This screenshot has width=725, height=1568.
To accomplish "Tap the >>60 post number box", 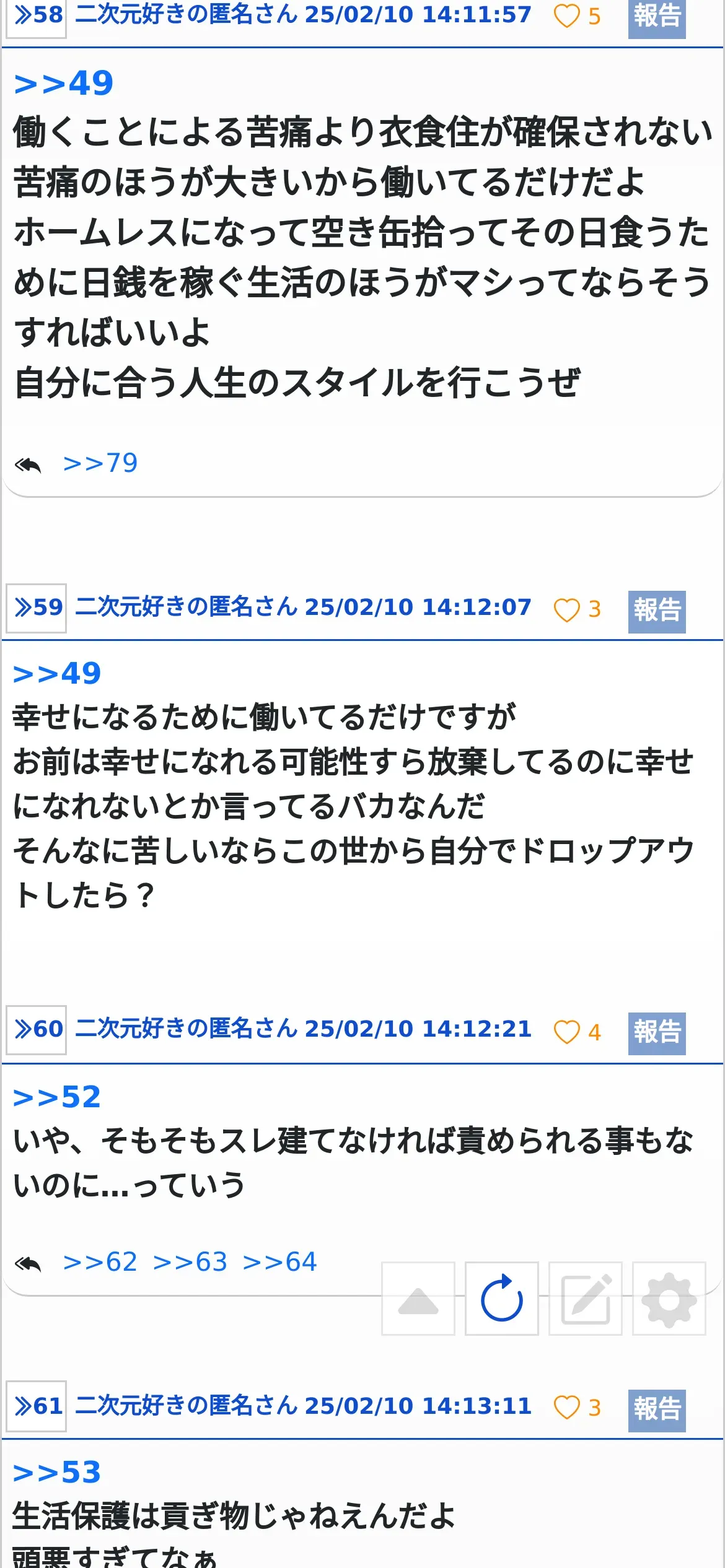I will click(37, 1030).
